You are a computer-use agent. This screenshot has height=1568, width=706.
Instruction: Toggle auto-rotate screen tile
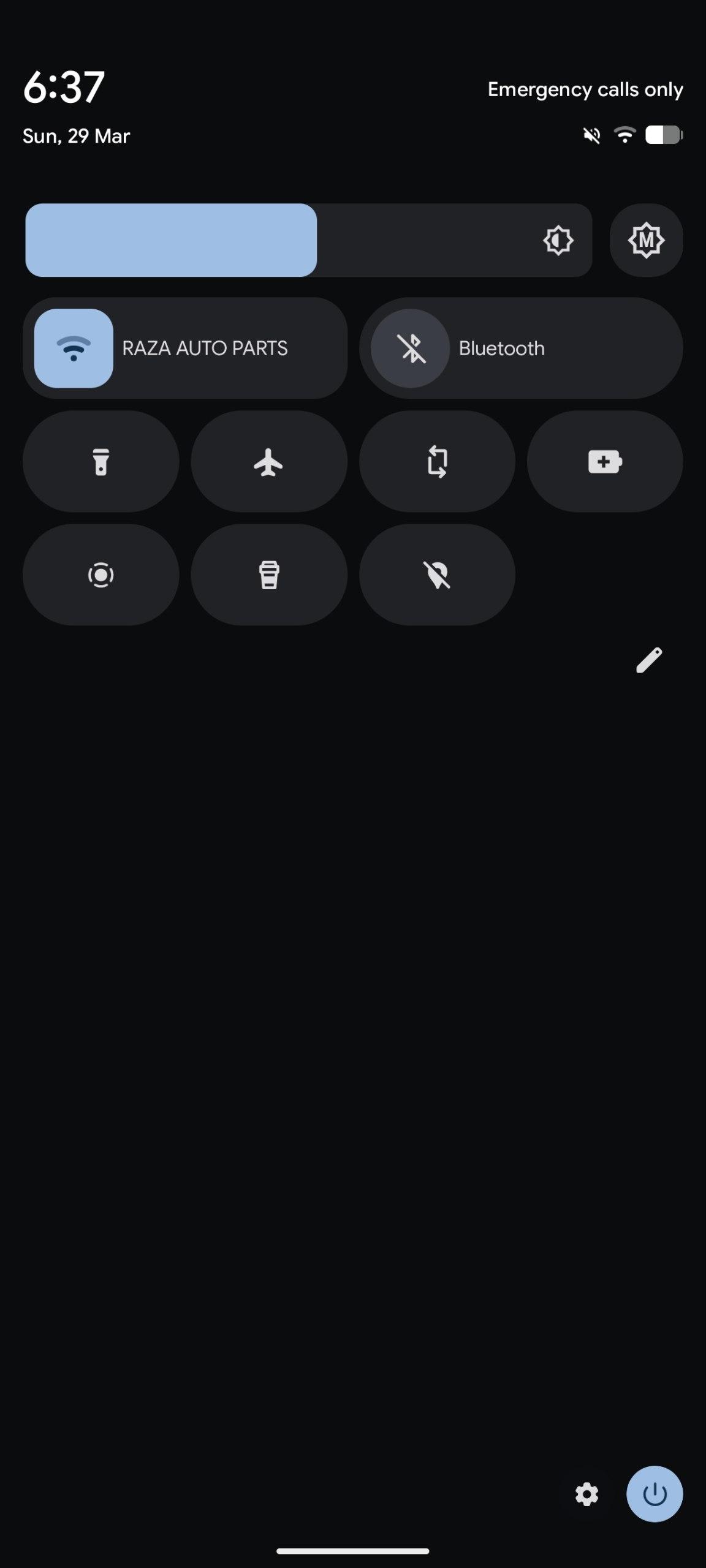click(437, 461)
